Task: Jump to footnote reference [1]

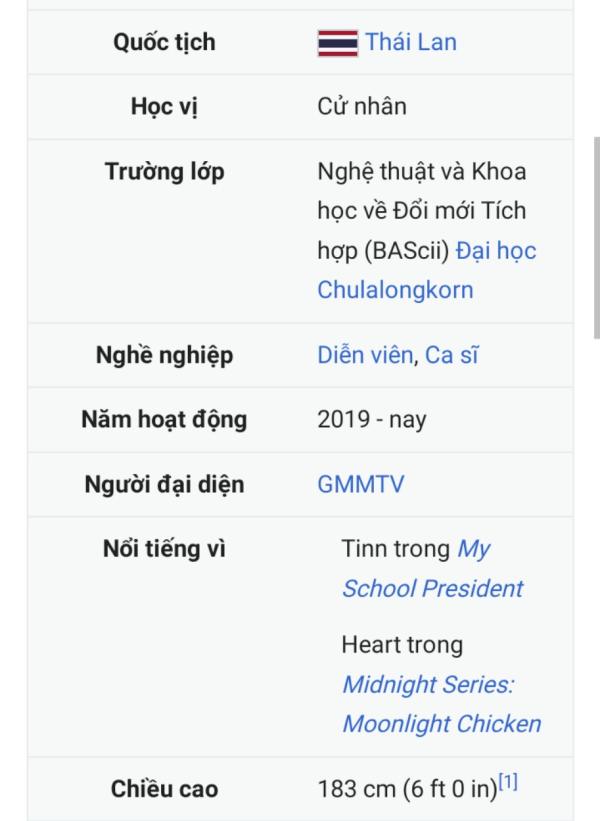Action: (x=508, y=782)
